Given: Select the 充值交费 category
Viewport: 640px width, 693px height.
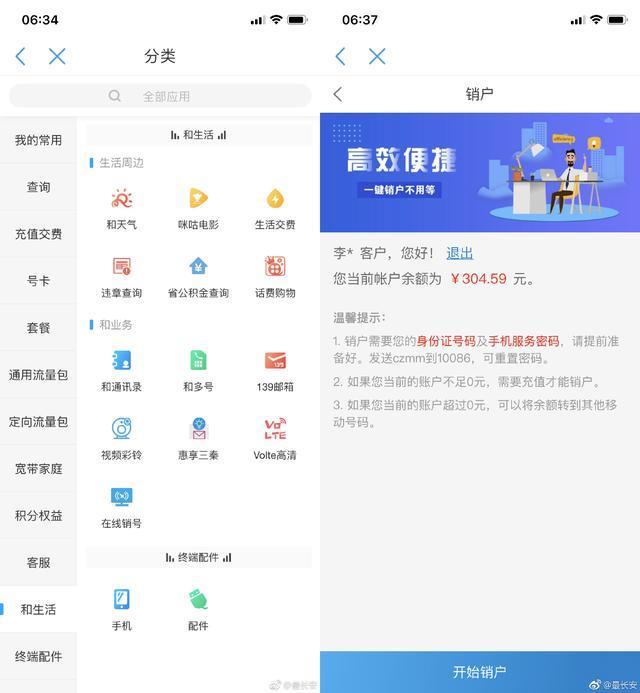Looking at the screenshot, I should coord(38,234).
